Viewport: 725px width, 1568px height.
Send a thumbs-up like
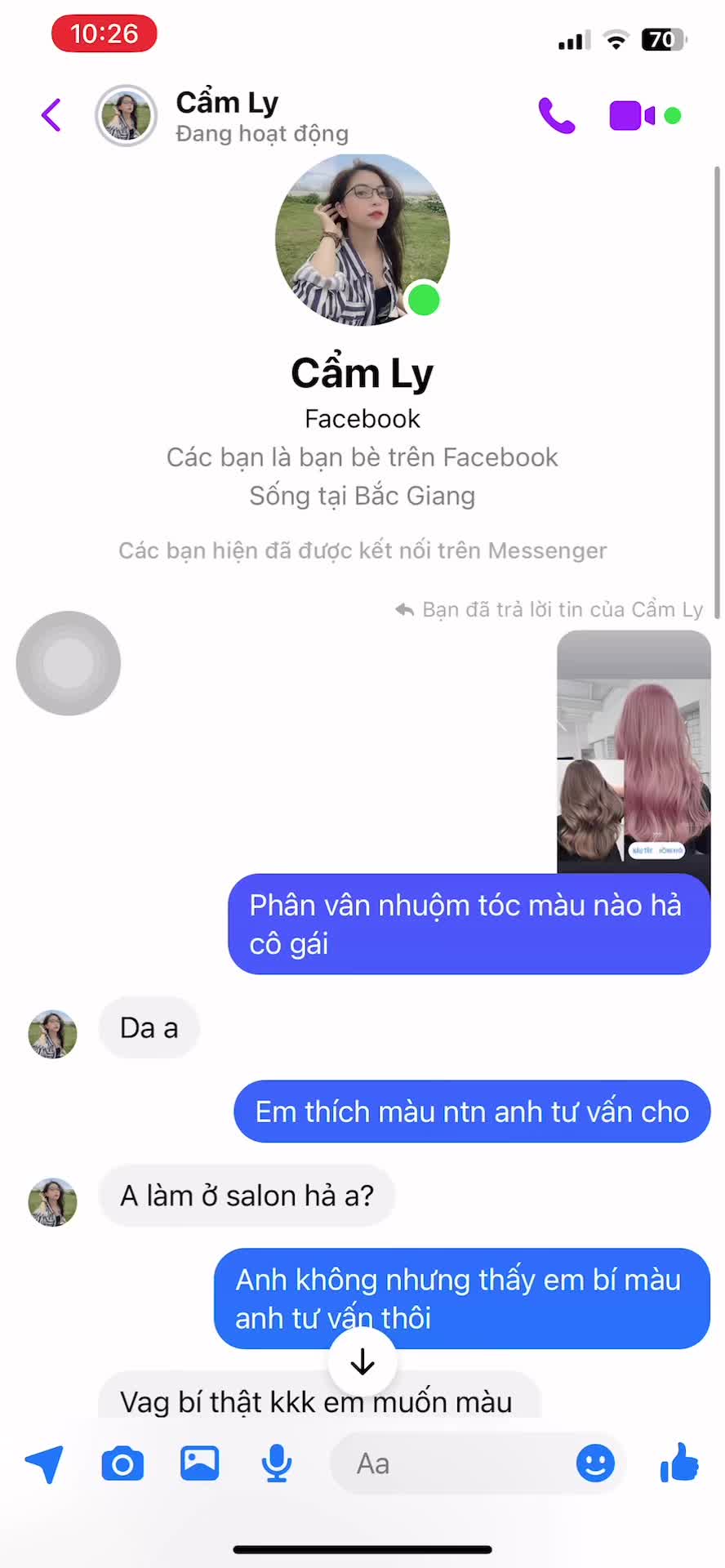tap(679, 1462)
